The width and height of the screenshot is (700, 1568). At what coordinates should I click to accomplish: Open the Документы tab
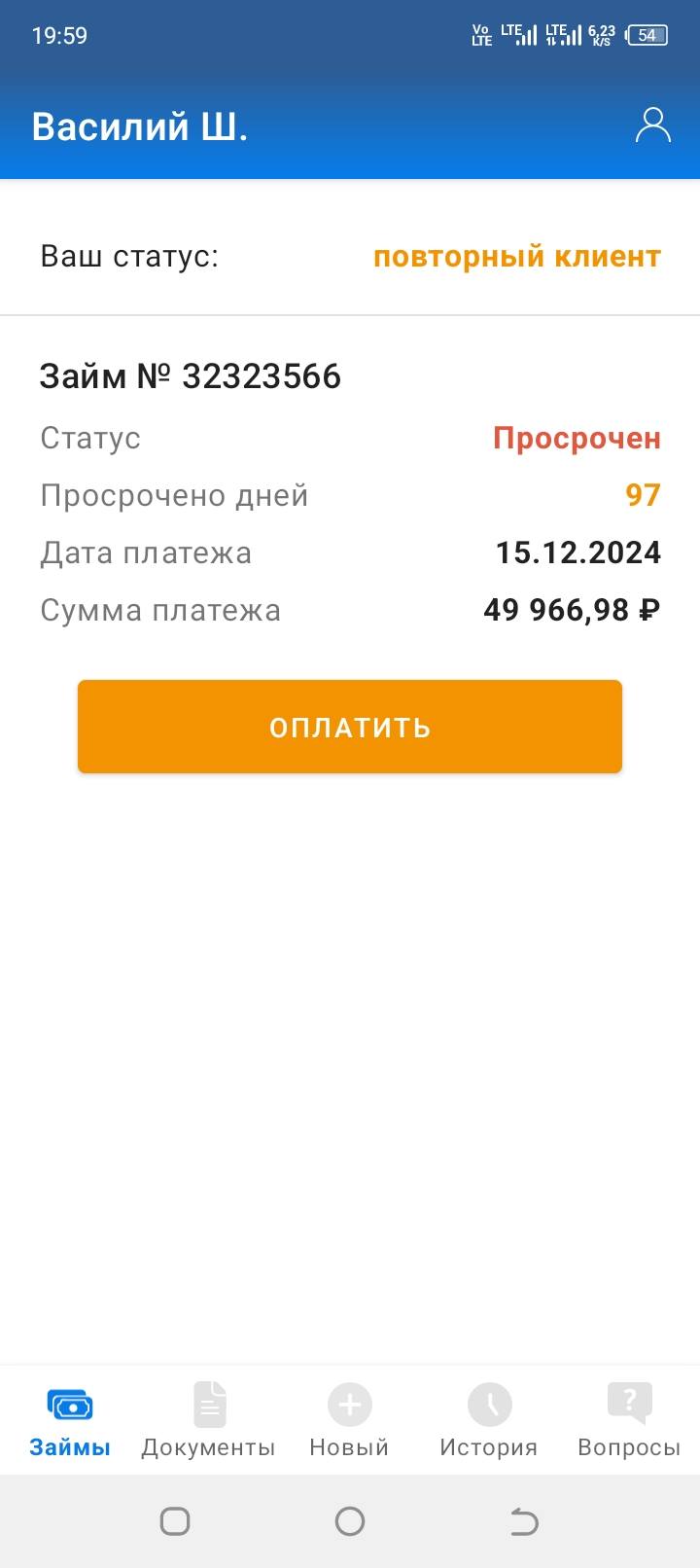(x=208, y=1422)
